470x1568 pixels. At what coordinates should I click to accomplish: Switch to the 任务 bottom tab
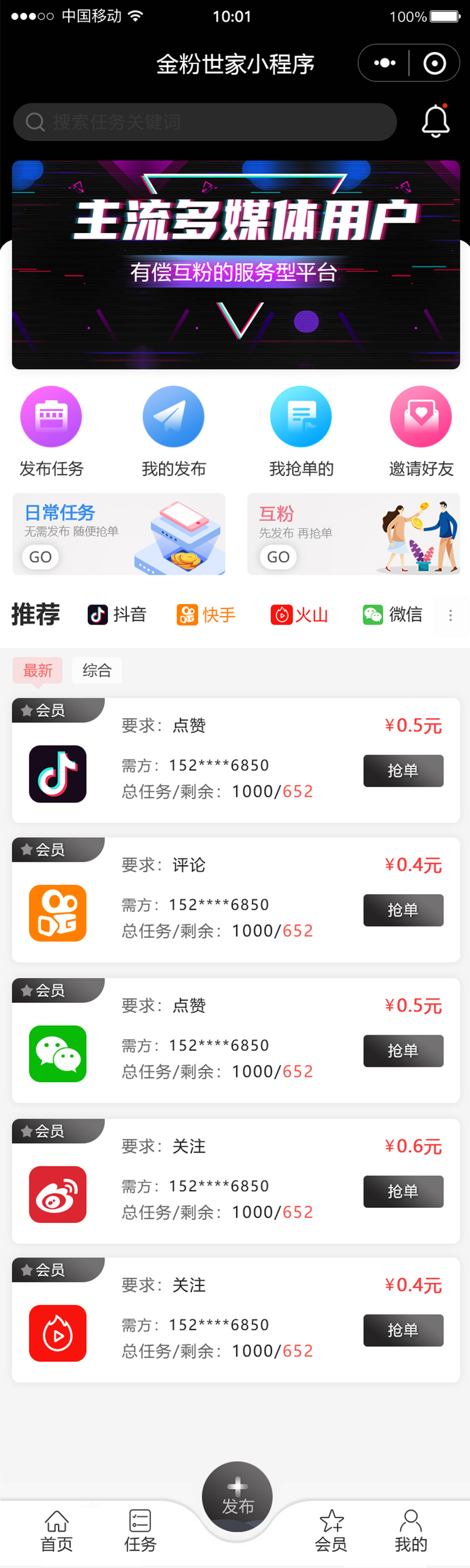click(140, 1531)
